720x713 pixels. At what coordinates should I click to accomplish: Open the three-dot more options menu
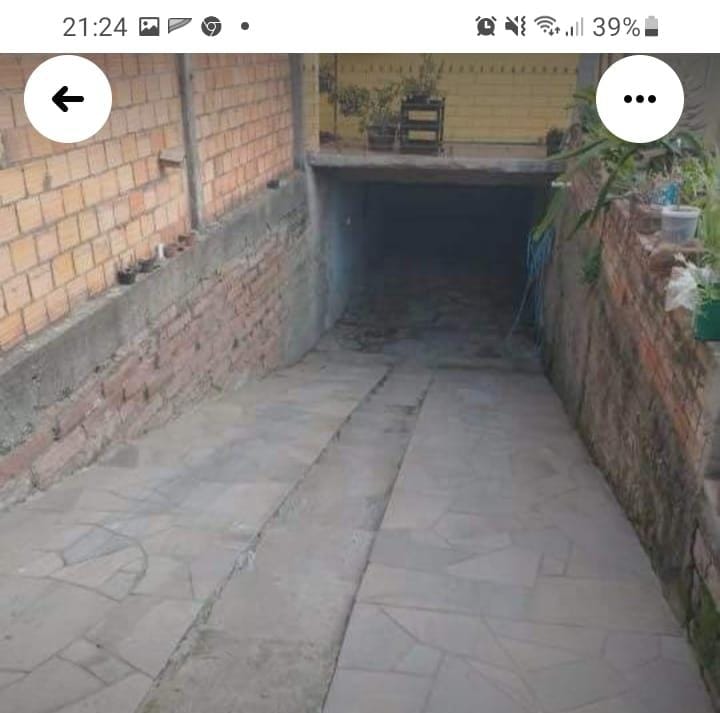click(639, 99)
